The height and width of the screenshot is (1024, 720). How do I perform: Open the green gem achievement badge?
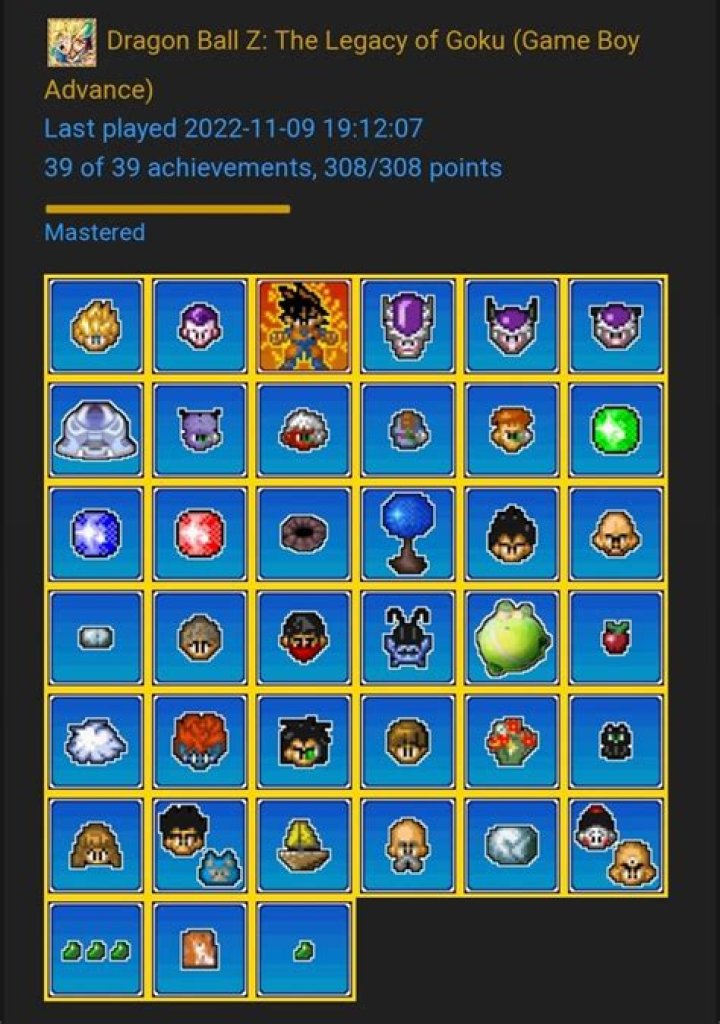click(x=616, y=430)
